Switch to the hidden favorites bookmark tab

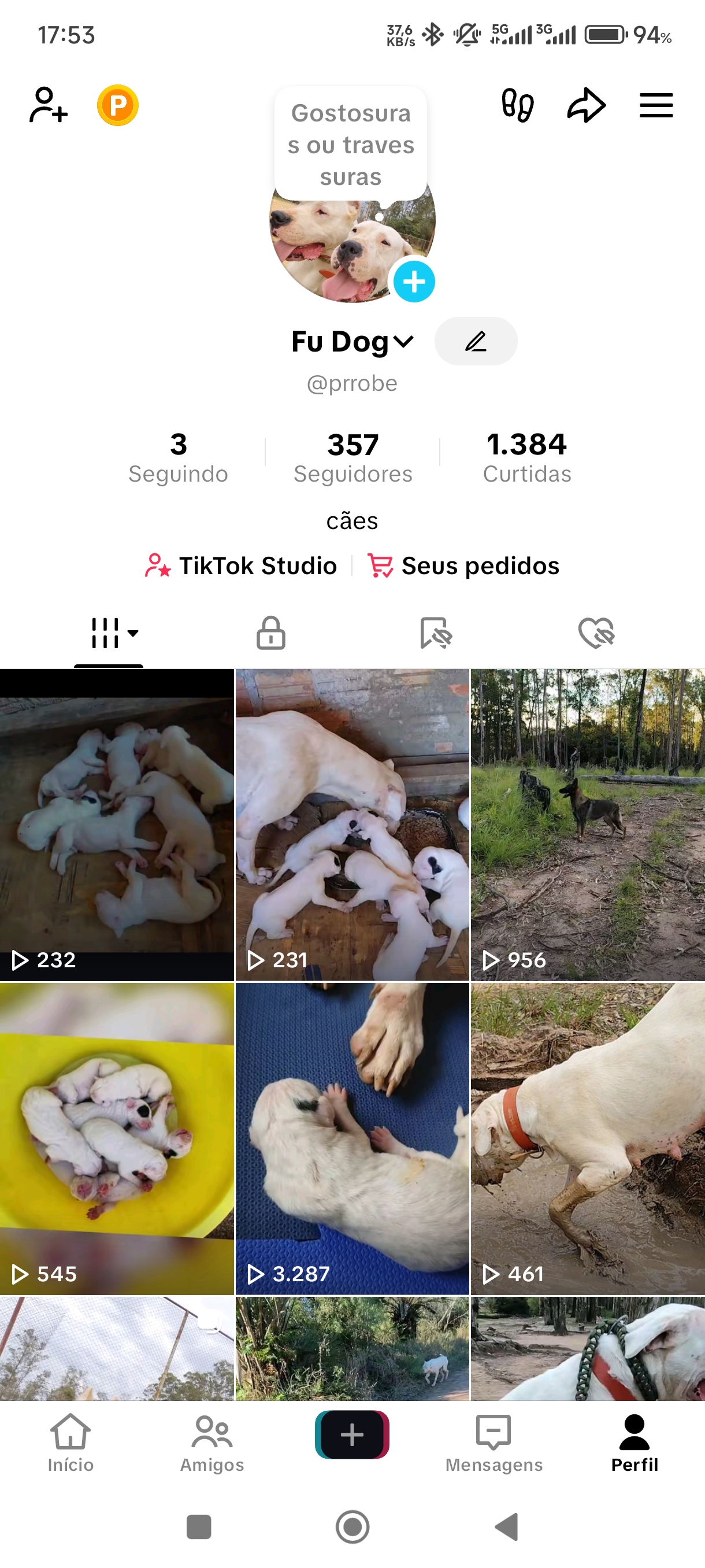436,633
